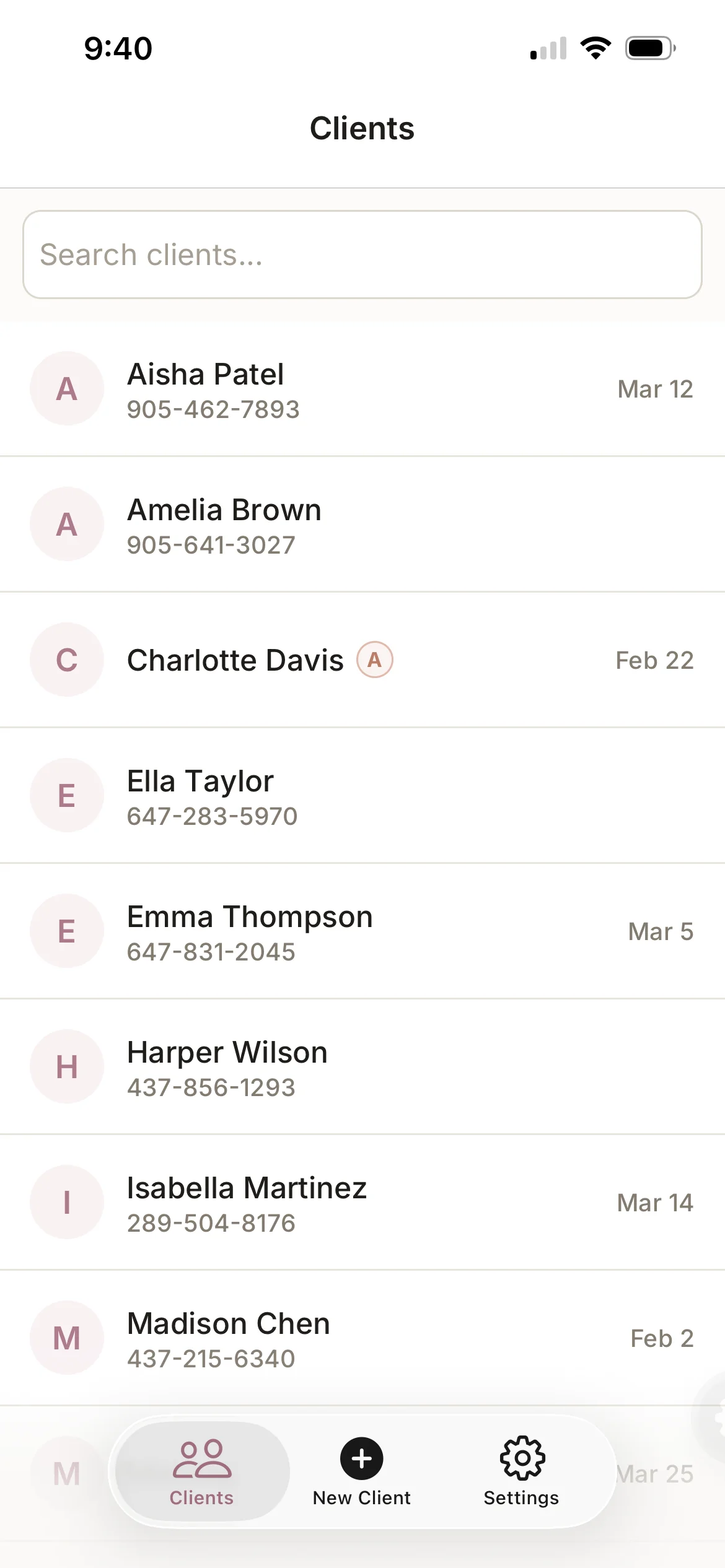Image resolution: width=725 pixels, height=1568 pixels.
Task: Add a new client
Action: [x=362, y=1471]
